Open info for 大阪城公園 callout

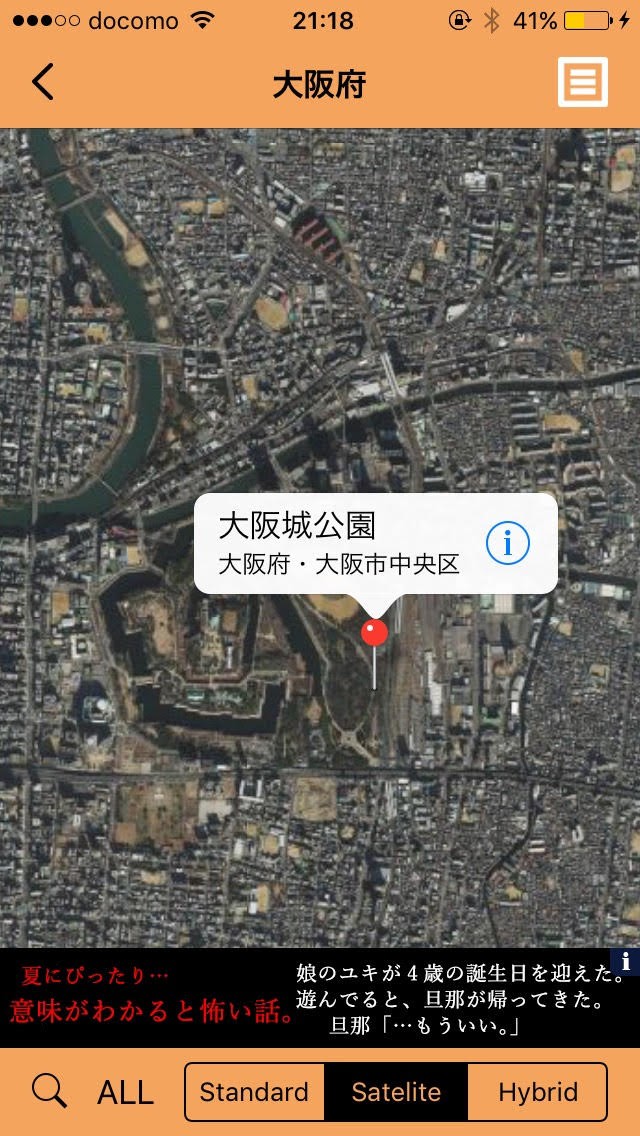[x=508, y=543]
